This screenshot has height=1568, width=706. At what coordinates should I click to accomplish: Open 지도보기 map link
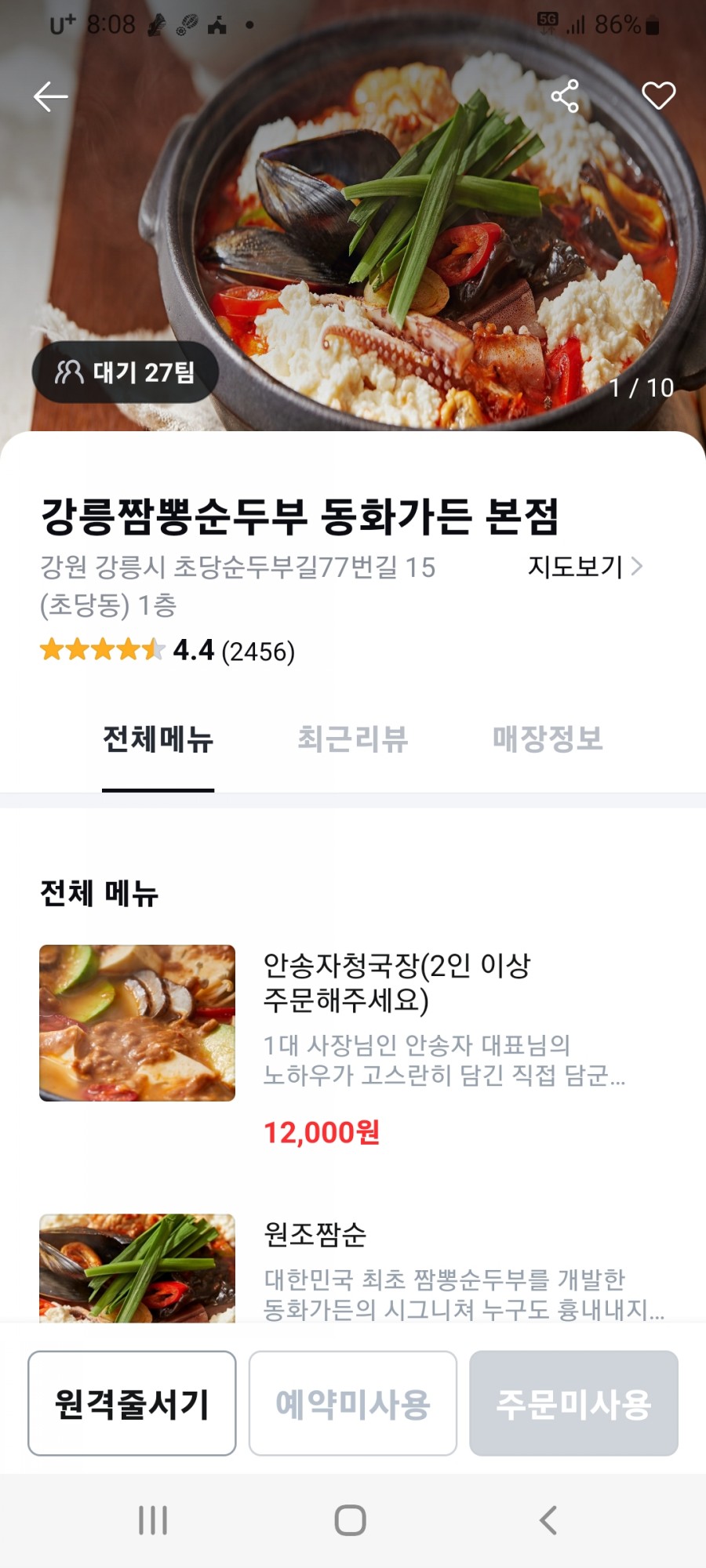tap(584, 566)
